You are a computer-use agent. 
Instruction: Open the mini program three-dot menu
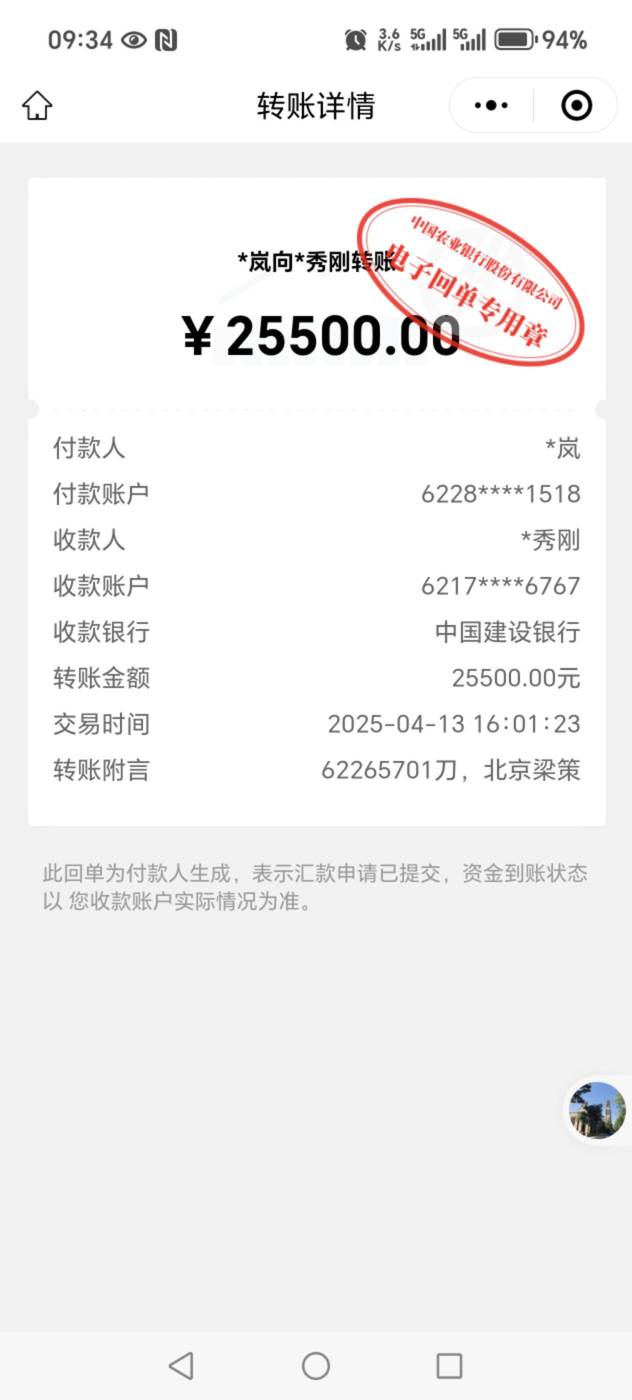491,105
